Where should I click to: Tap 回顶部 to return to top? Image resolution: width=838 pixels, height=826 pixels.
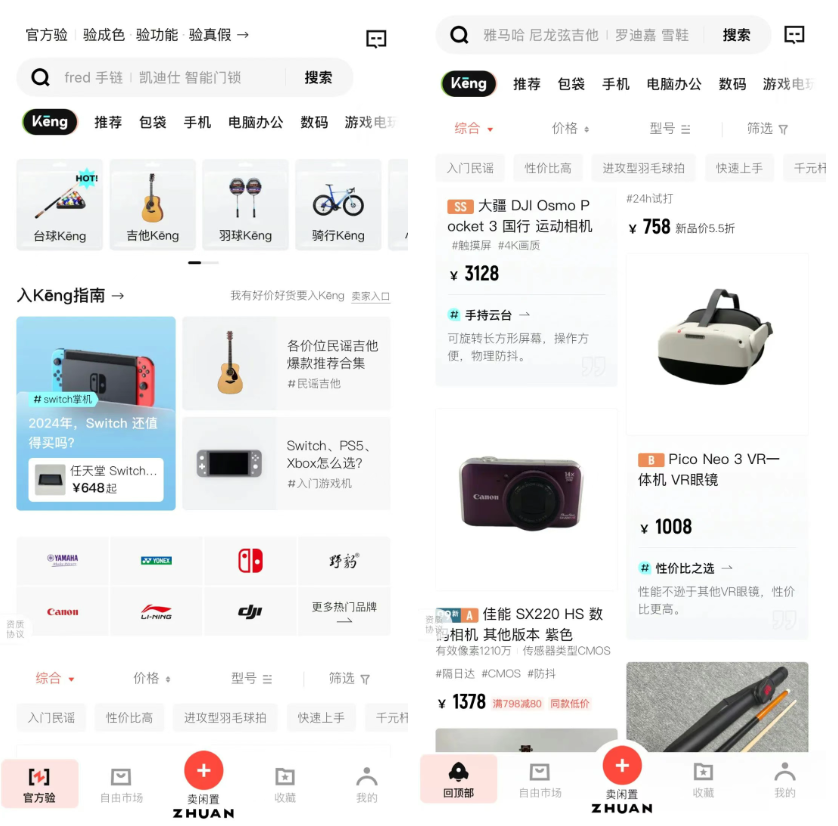coord(458,779)
